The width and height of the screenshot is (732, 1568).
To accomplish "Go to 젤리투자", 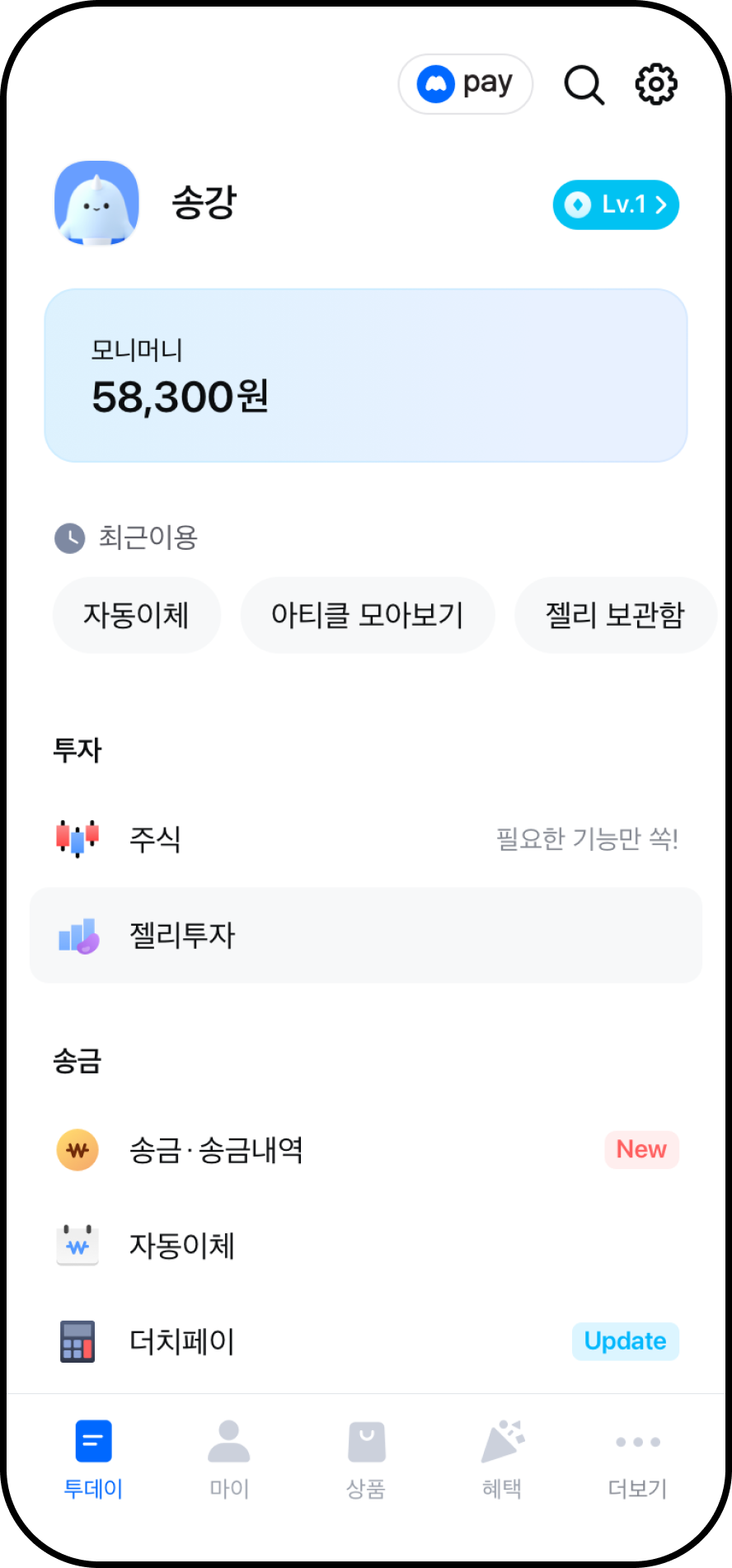I will (366, 936).
